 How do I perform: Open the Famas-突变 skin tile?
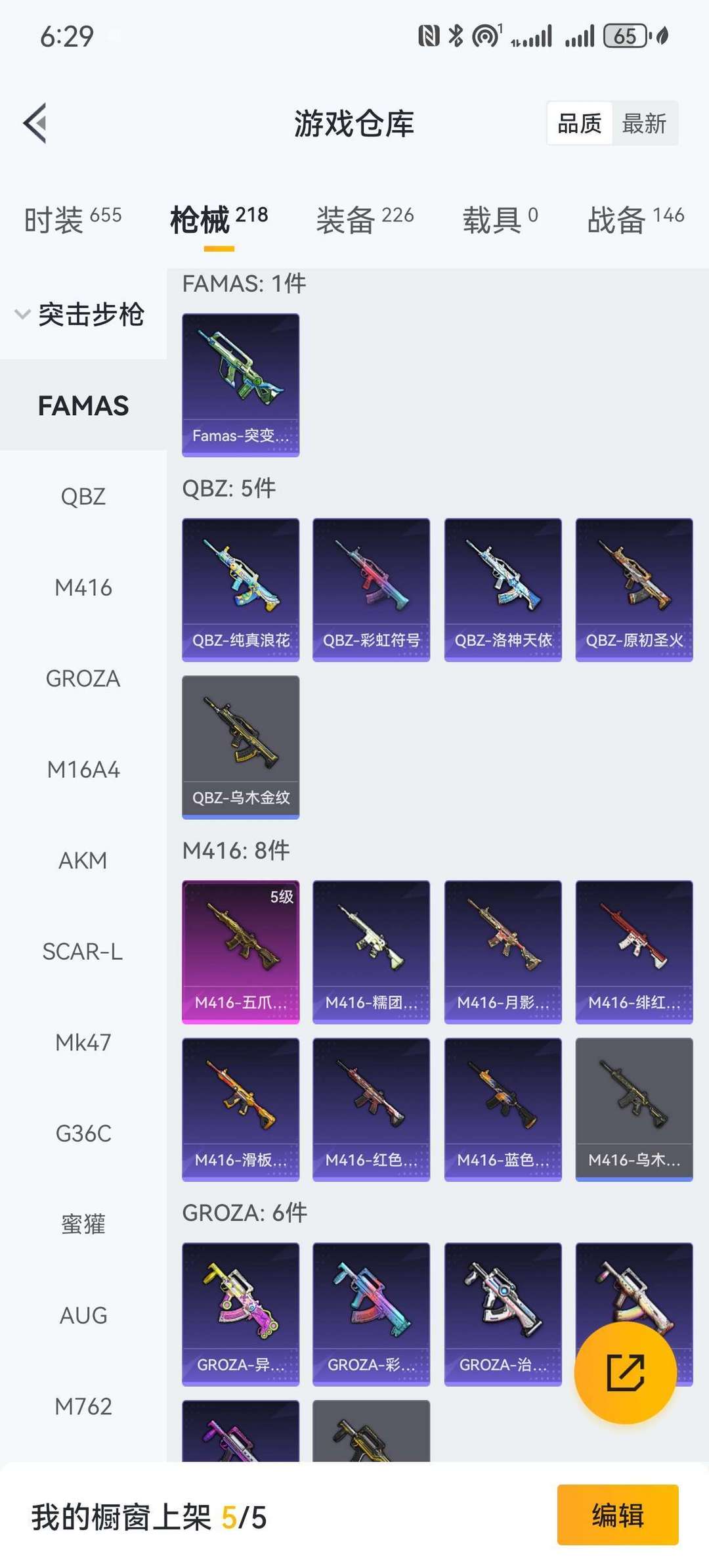pyautogui.click(x=240, y=385)
